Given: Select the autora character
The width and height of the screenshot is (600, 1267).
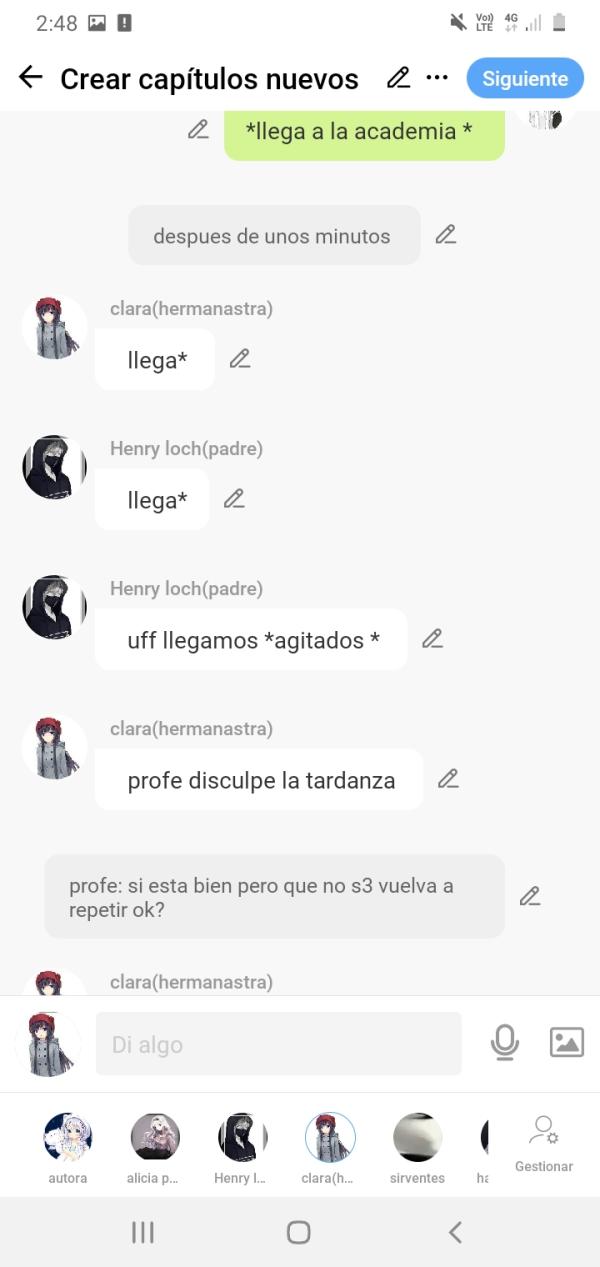Looking at the screenshot, I should pos(68,1138).
